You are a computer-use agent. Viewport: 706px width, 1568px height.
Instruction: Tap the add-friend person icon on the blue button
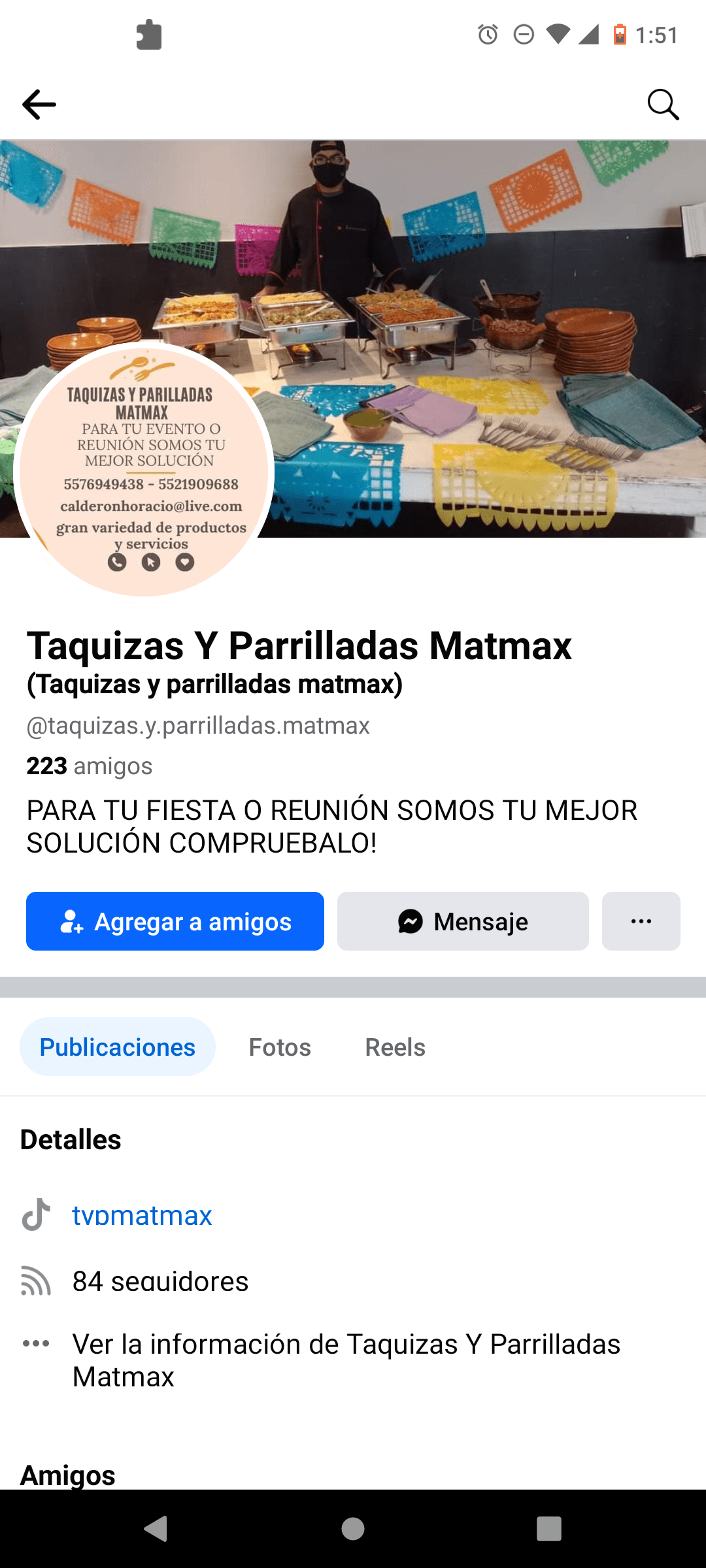click(71, 921)
